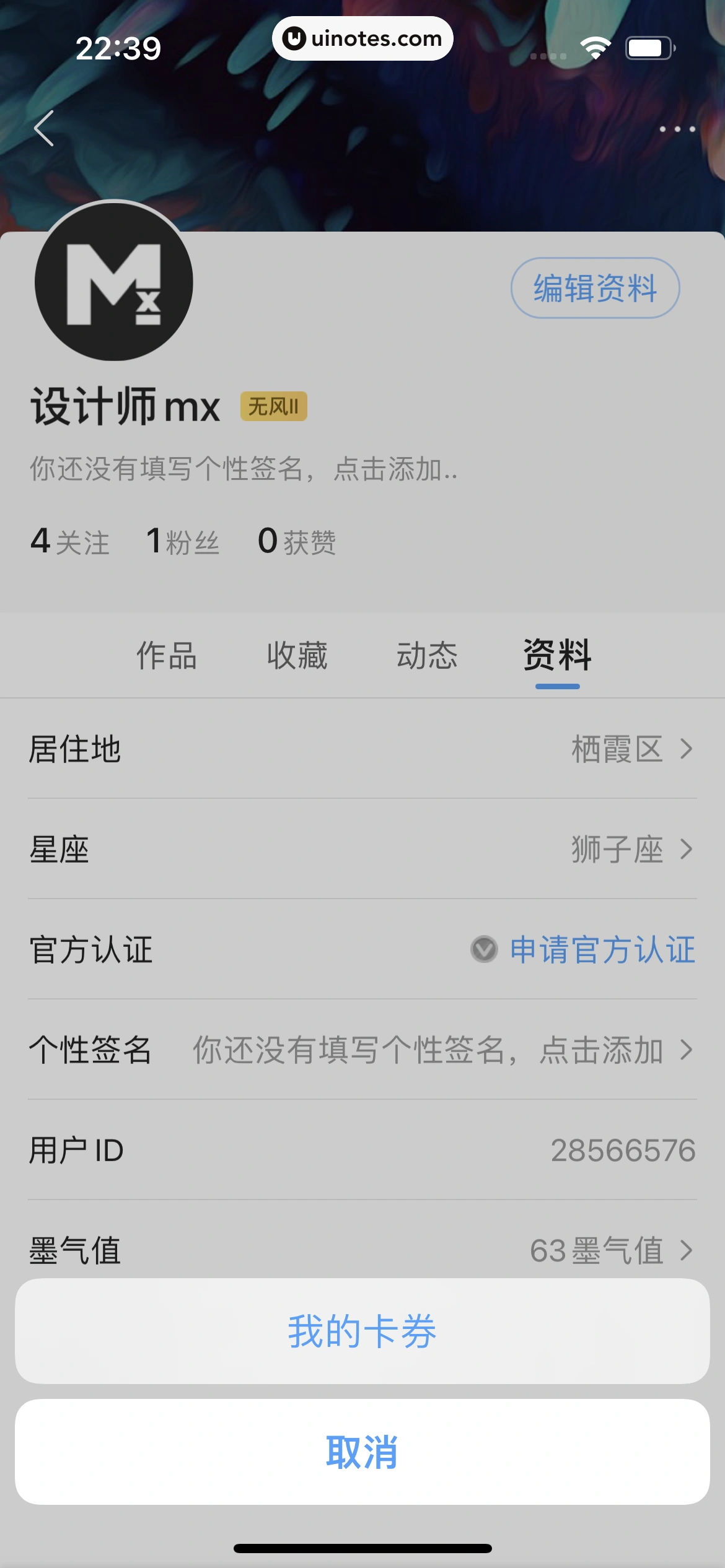Choose 我的卡券 from the action sheet

click(x=362, y=1331)
